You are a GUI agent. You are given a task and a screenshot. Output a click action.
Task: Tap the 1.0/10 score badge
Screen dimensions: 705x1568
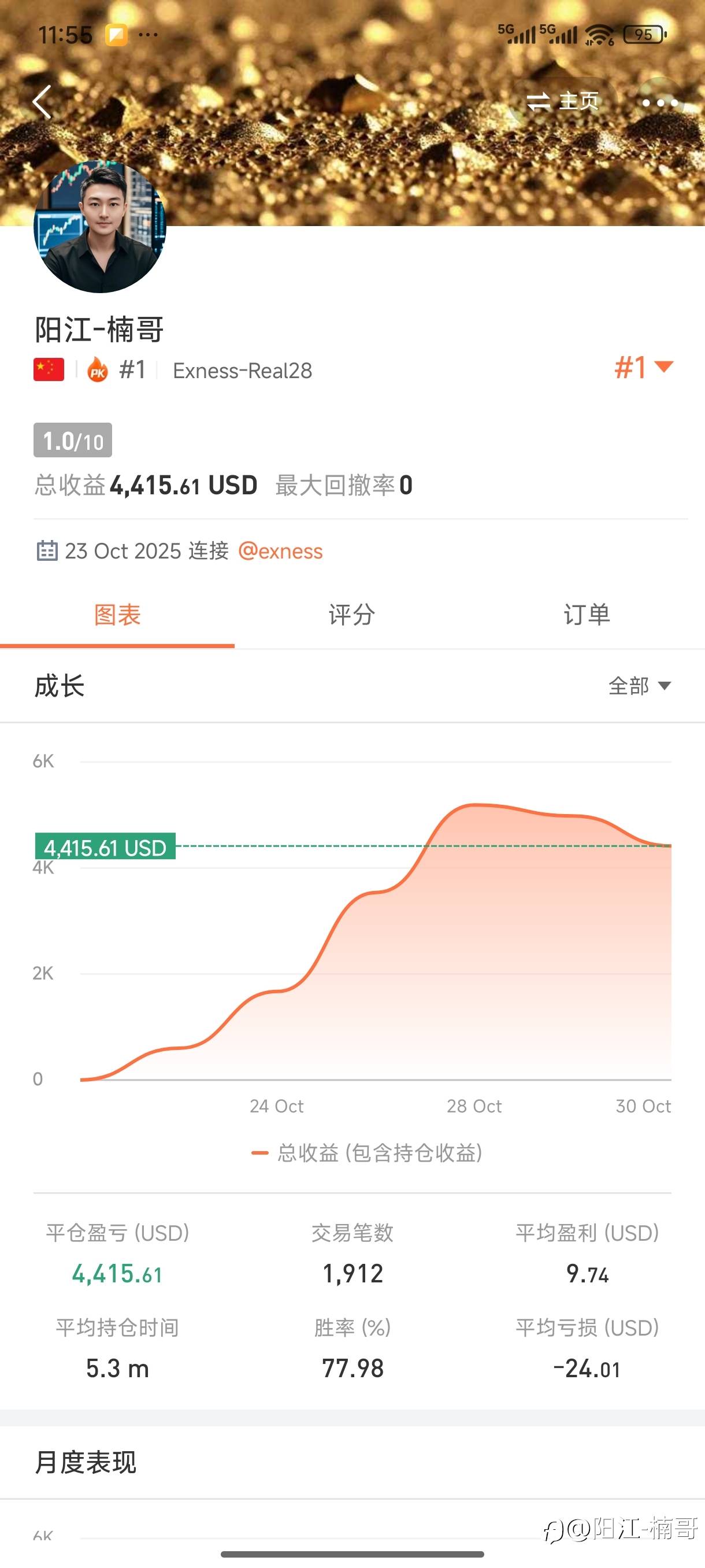[x=72, y=441]
